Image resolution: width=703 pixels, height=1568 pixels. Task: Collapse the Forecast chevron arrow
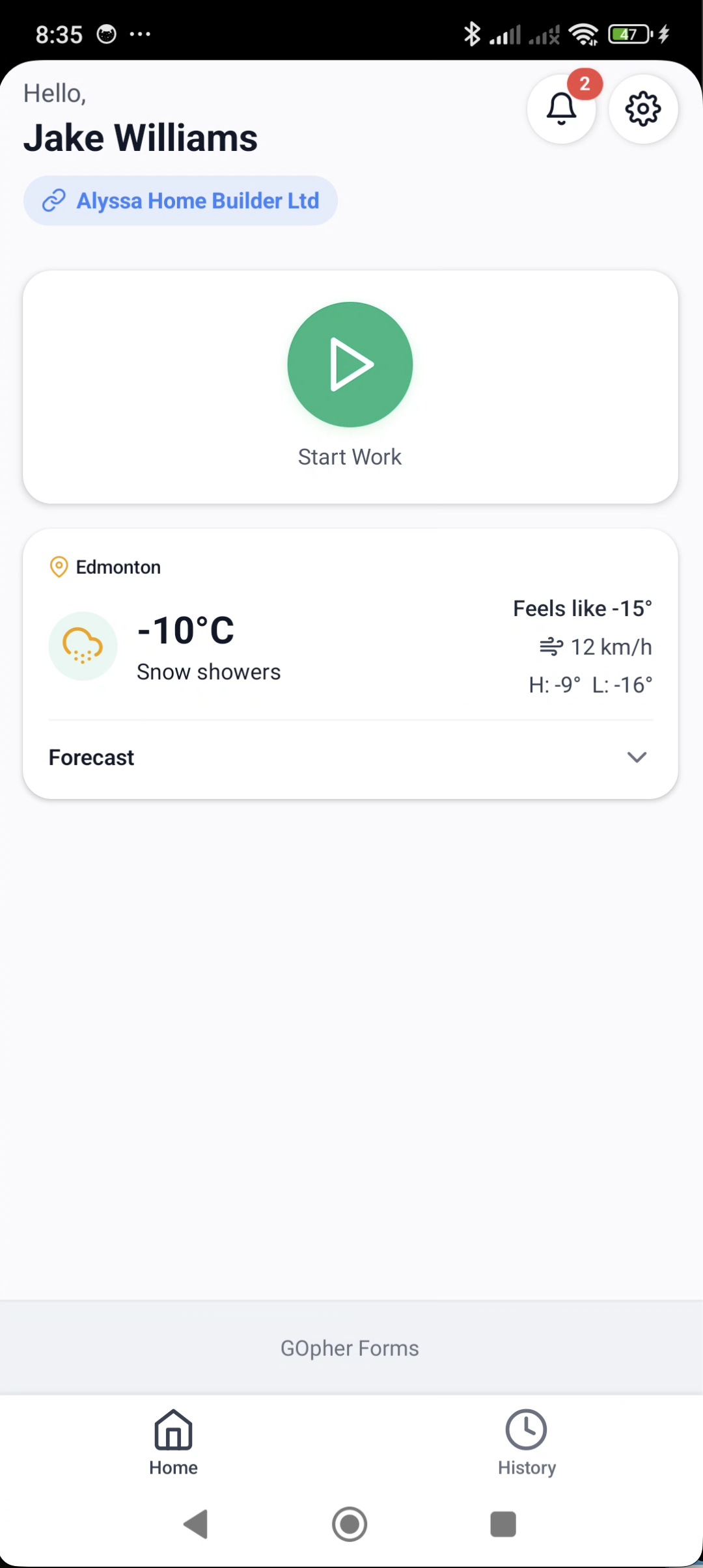637,757
